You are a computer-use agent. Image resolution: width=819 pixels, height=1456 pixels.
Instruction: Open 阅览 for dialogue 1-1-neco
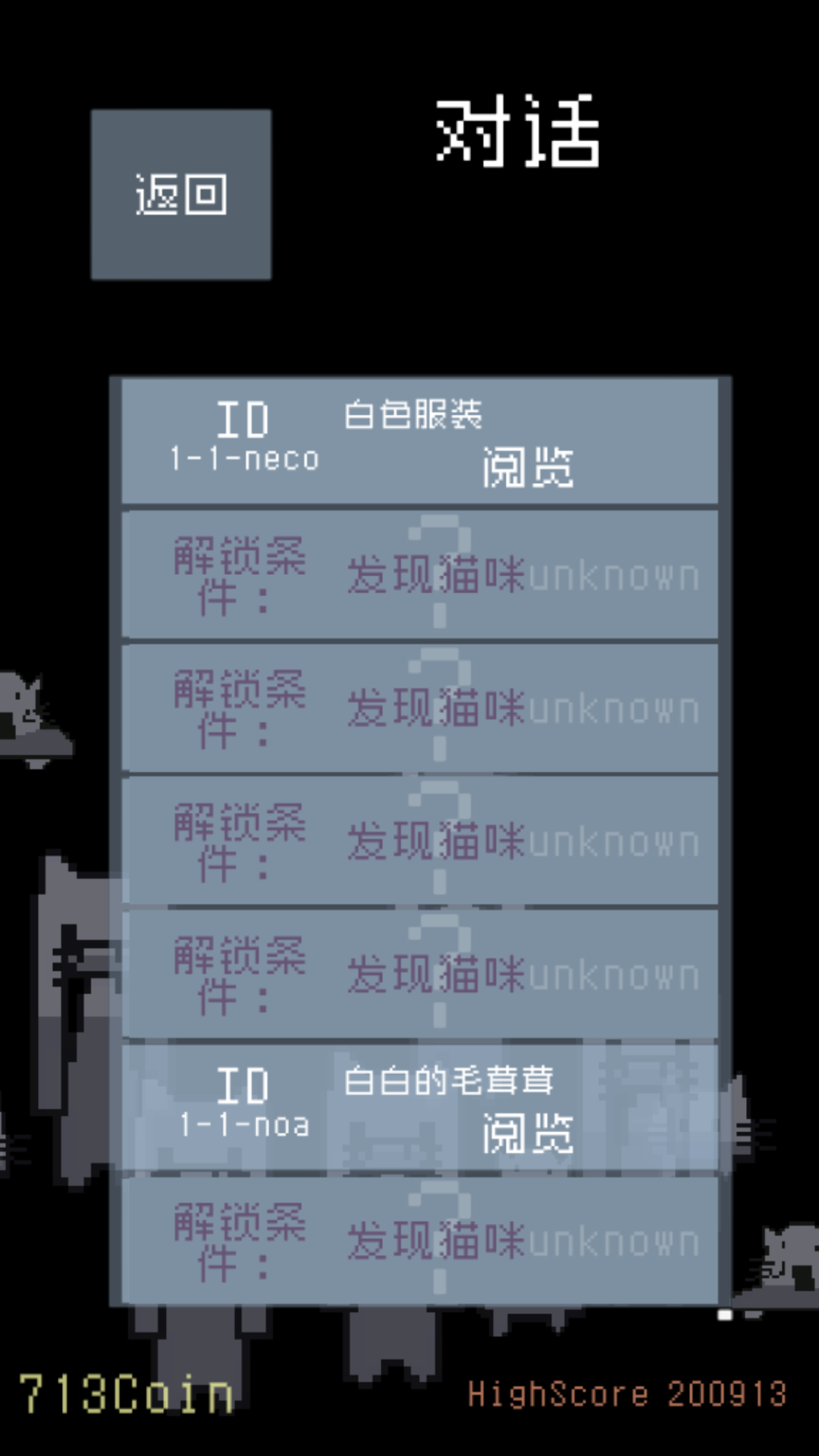527,467
